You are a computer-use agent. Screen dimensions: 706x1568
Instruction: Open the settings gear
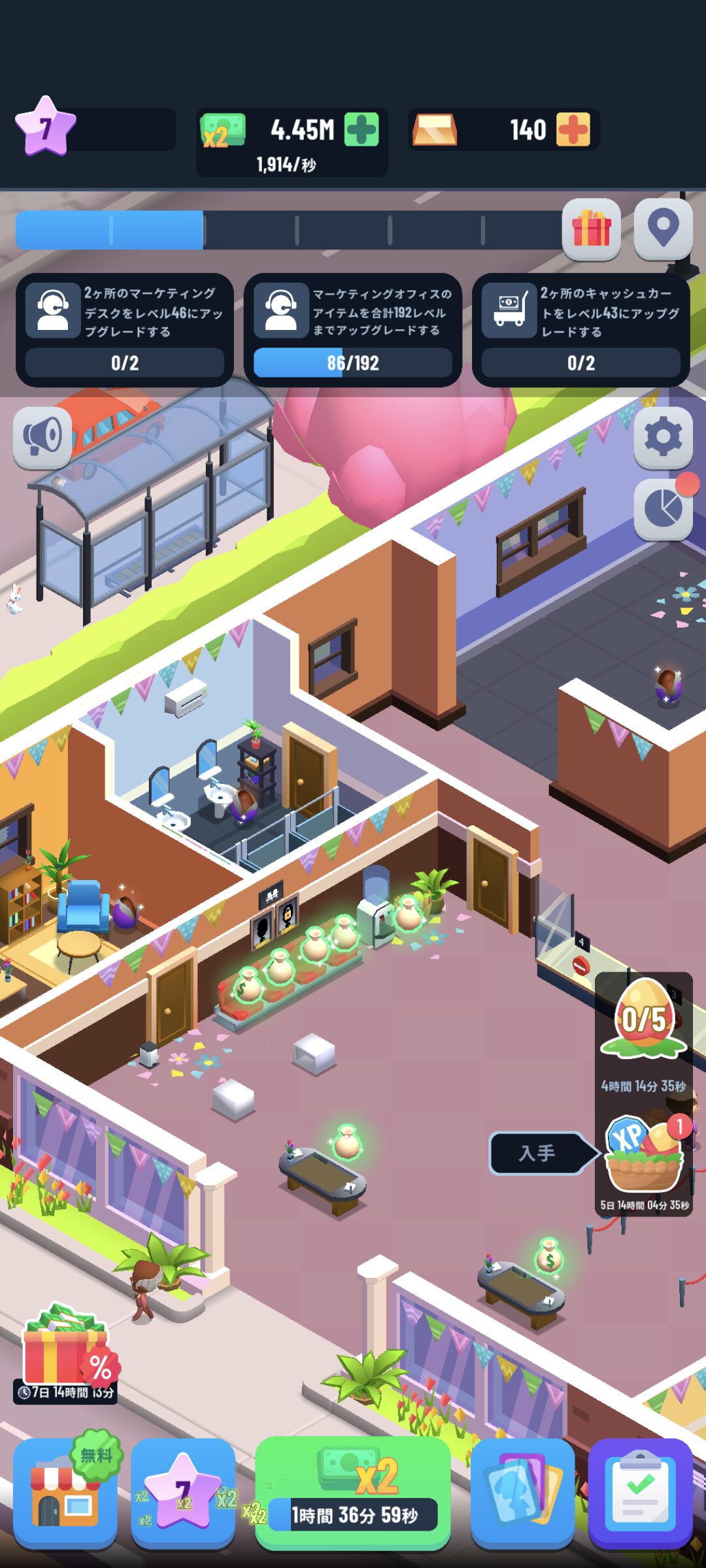[x=663, y=437]
